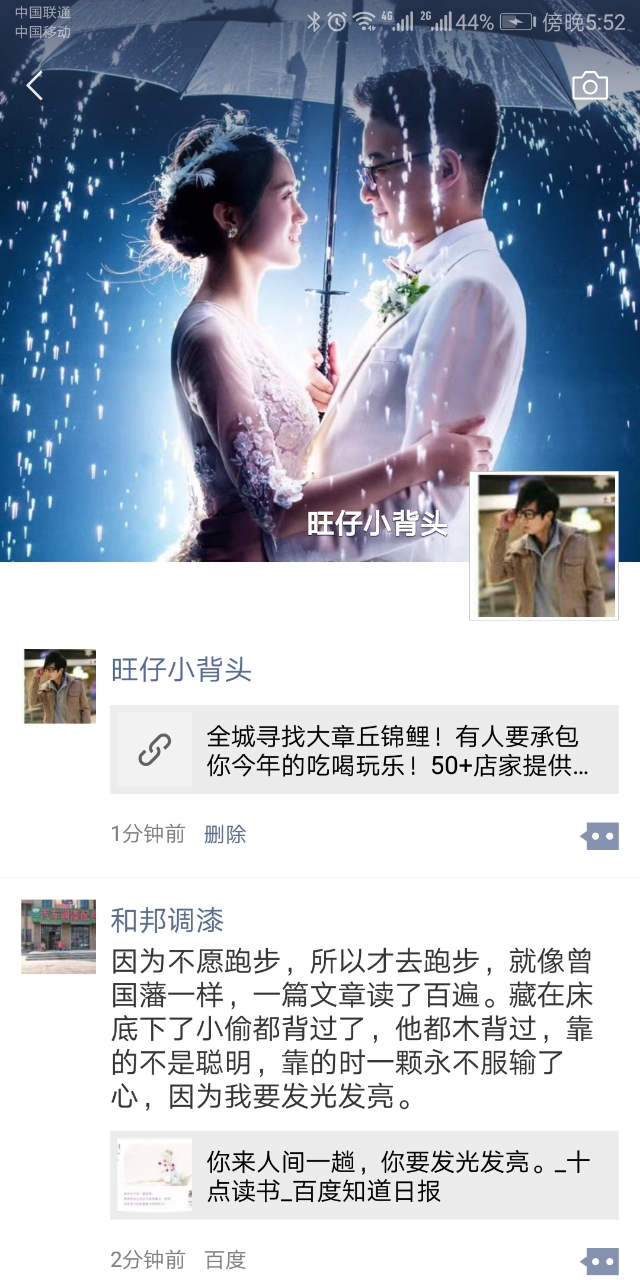640x1280 pixels.
Task: Open the shared link 全城寻找大章丘锦鲤
Action: click(364, 750)
